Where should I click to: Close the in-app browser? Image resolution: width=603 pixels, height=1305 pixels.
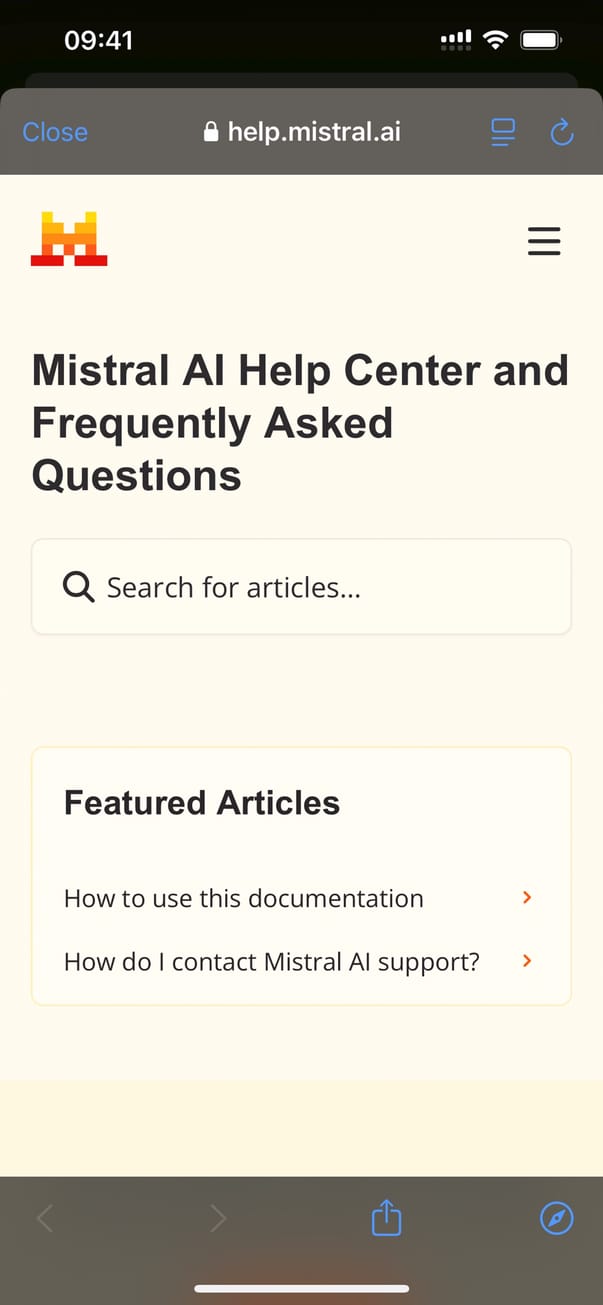pos(55,132)
